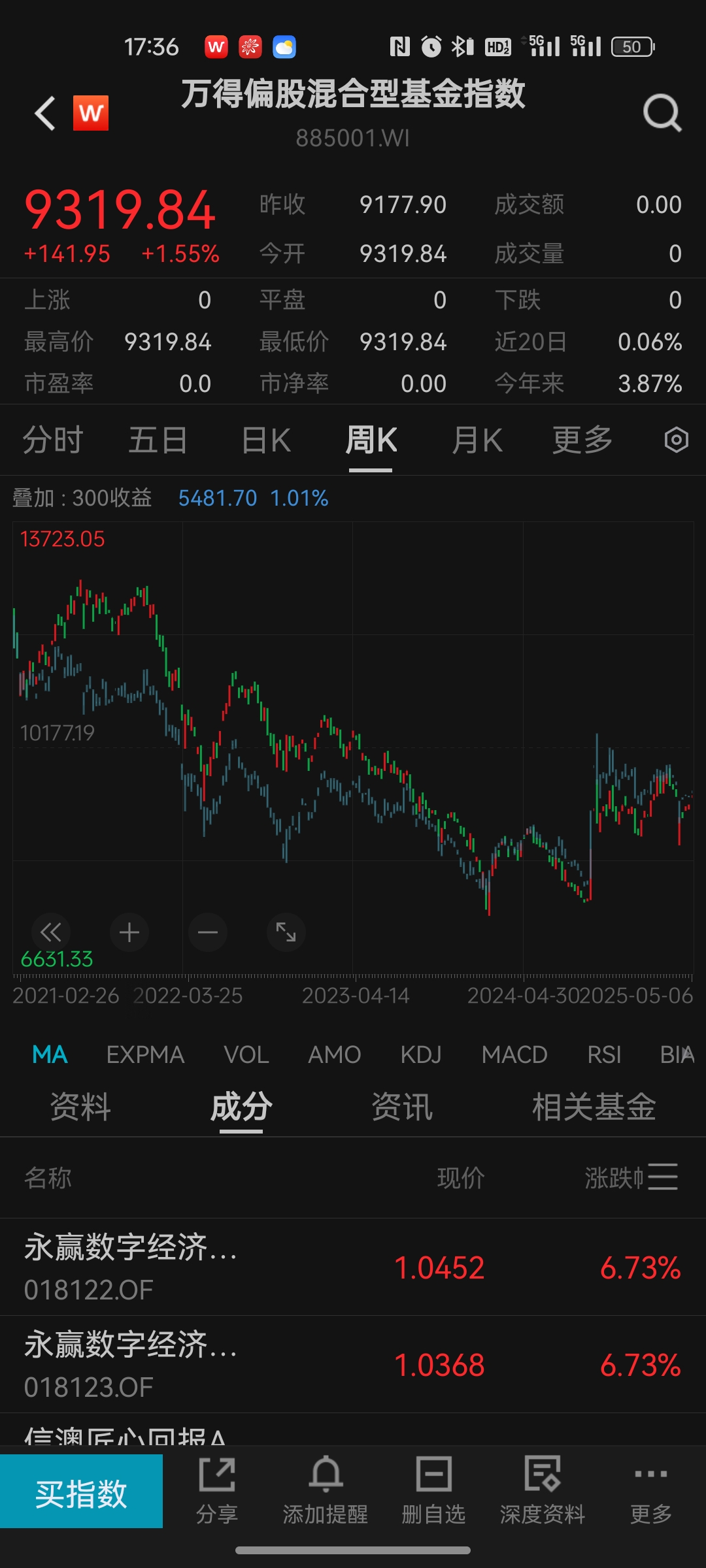Open chart settings hexagon icon

click(676, 440)
